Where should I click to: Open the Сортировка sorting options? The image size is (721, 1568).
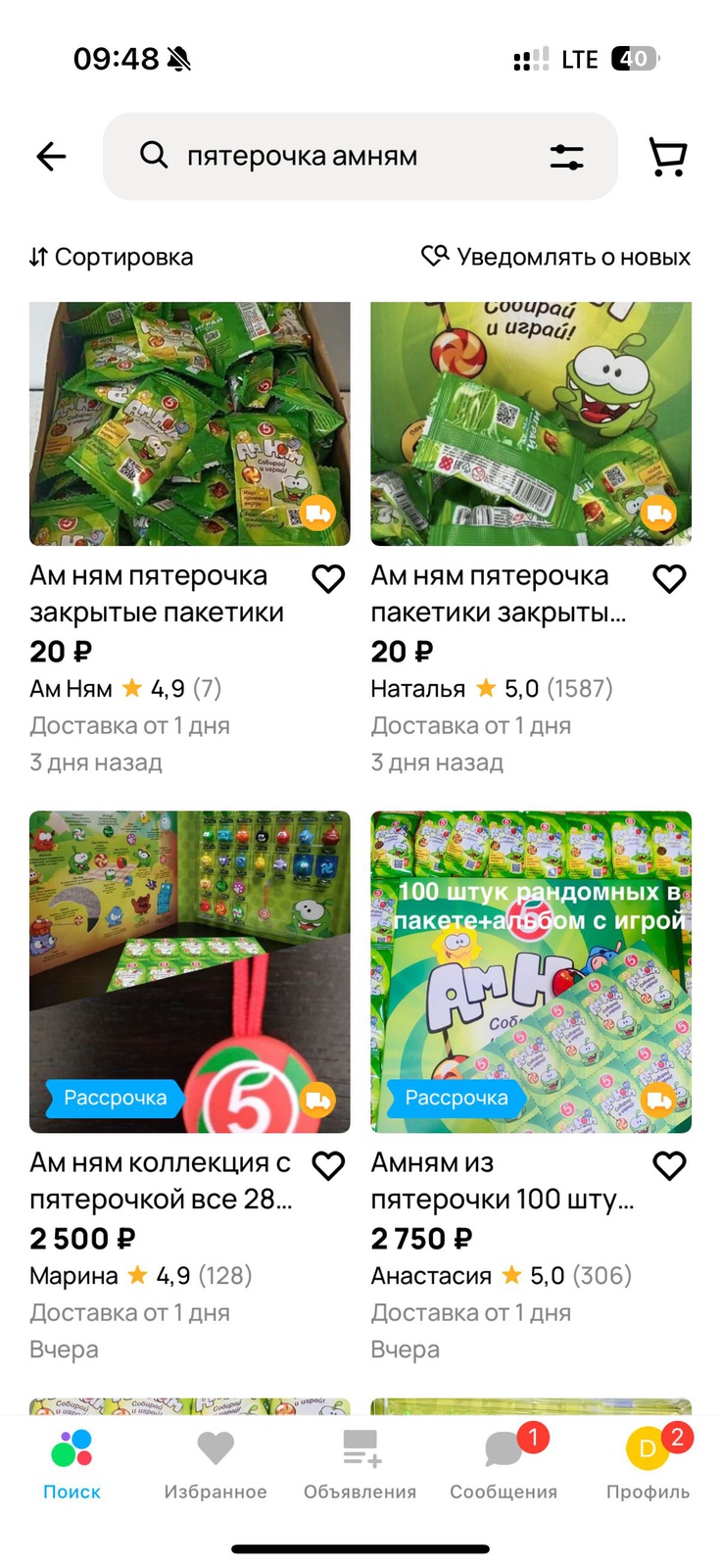point(111,257)
